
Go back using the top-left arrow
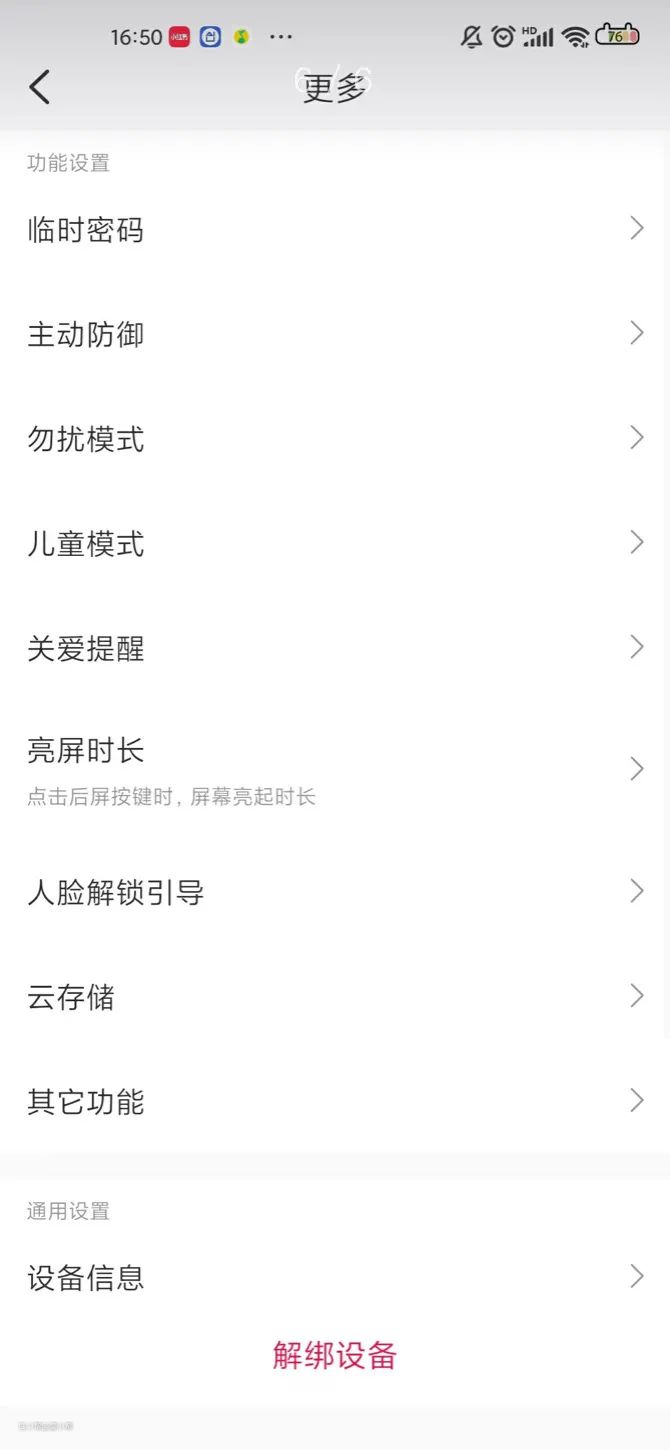tap(39, 88)
